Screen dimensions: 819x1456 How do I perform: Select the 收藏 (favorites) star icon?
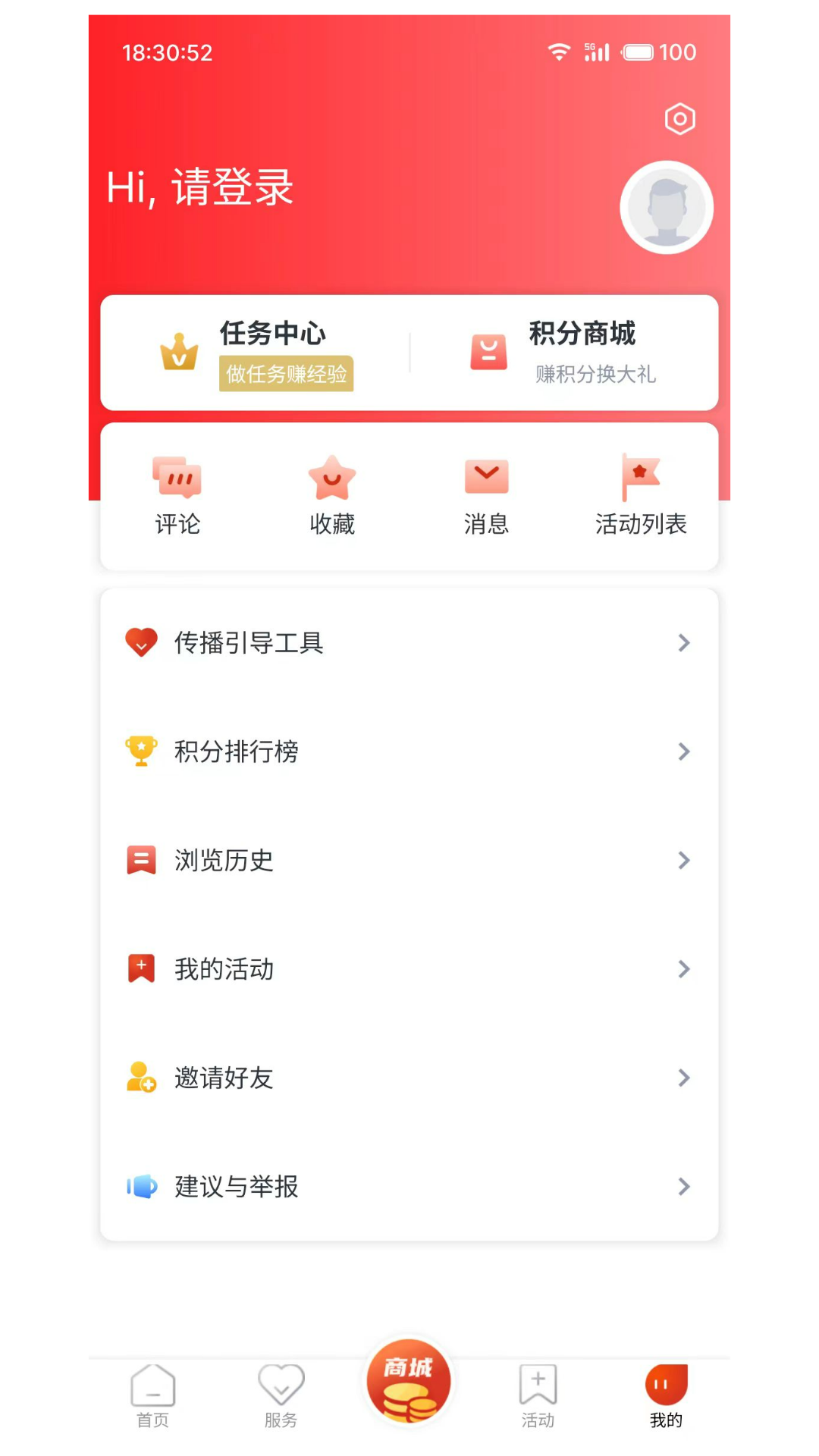coord(331,479)
